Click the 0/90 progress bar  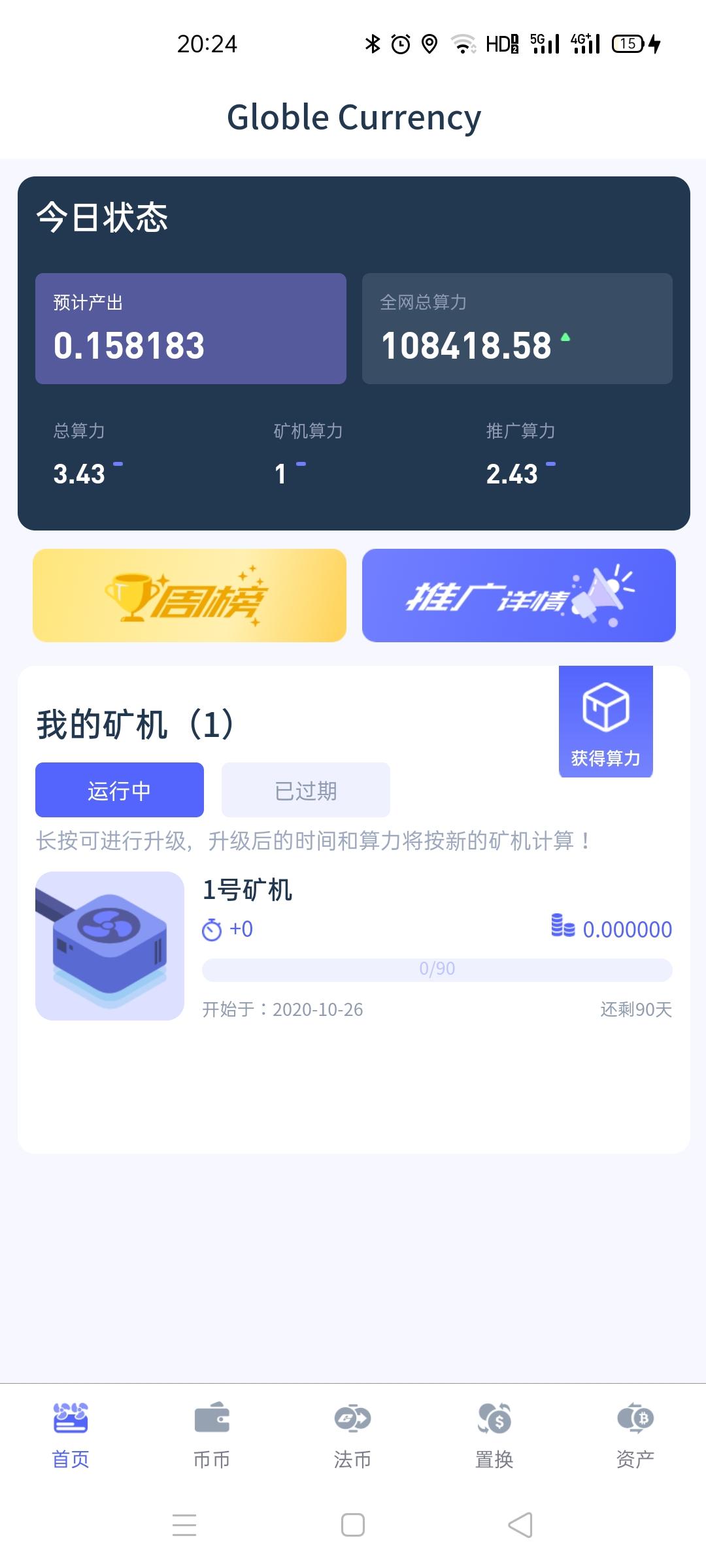tap(438, 969)
